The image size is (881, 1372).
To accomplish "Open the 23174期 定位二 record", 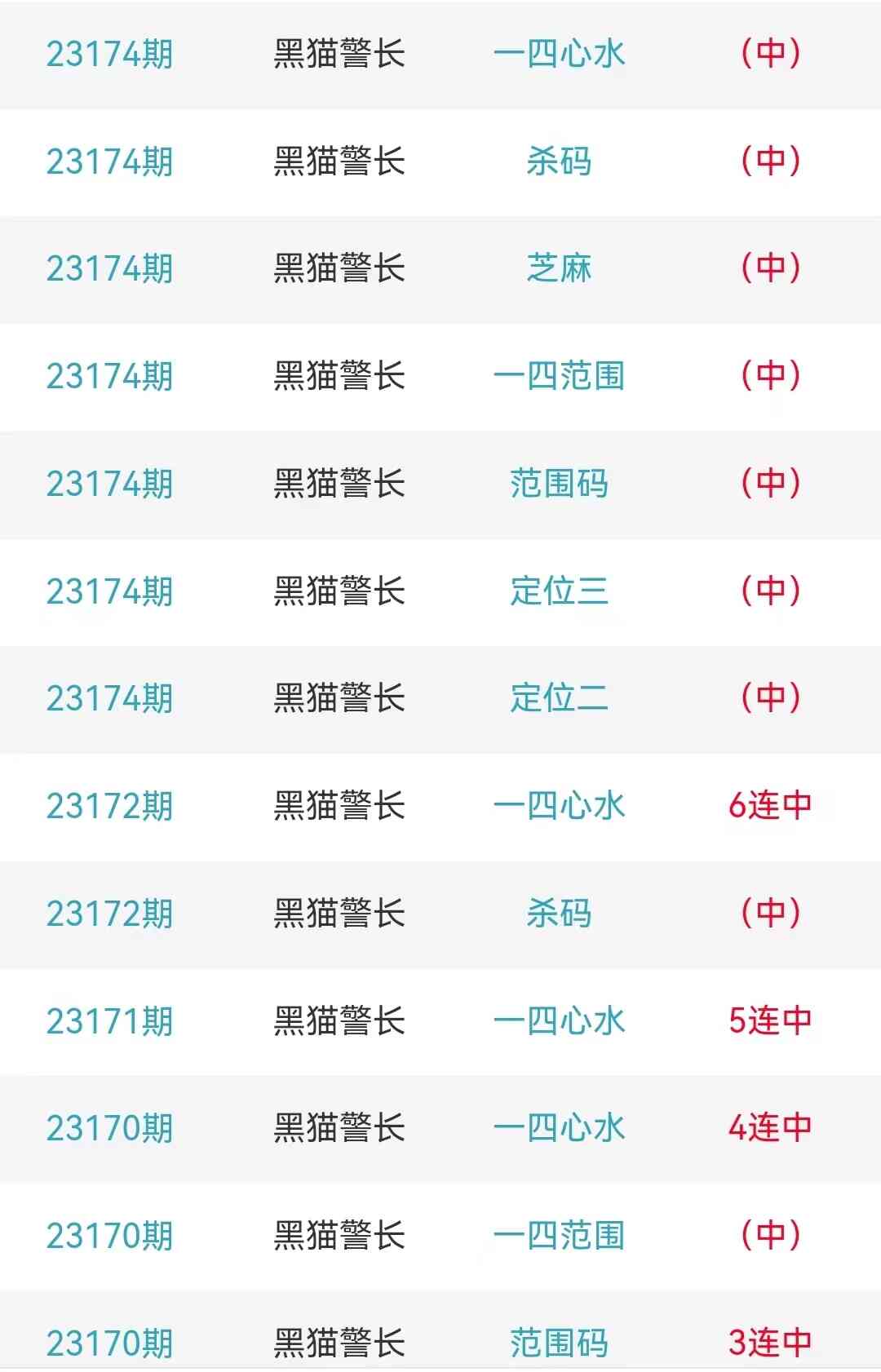I will tap(559, 698).
